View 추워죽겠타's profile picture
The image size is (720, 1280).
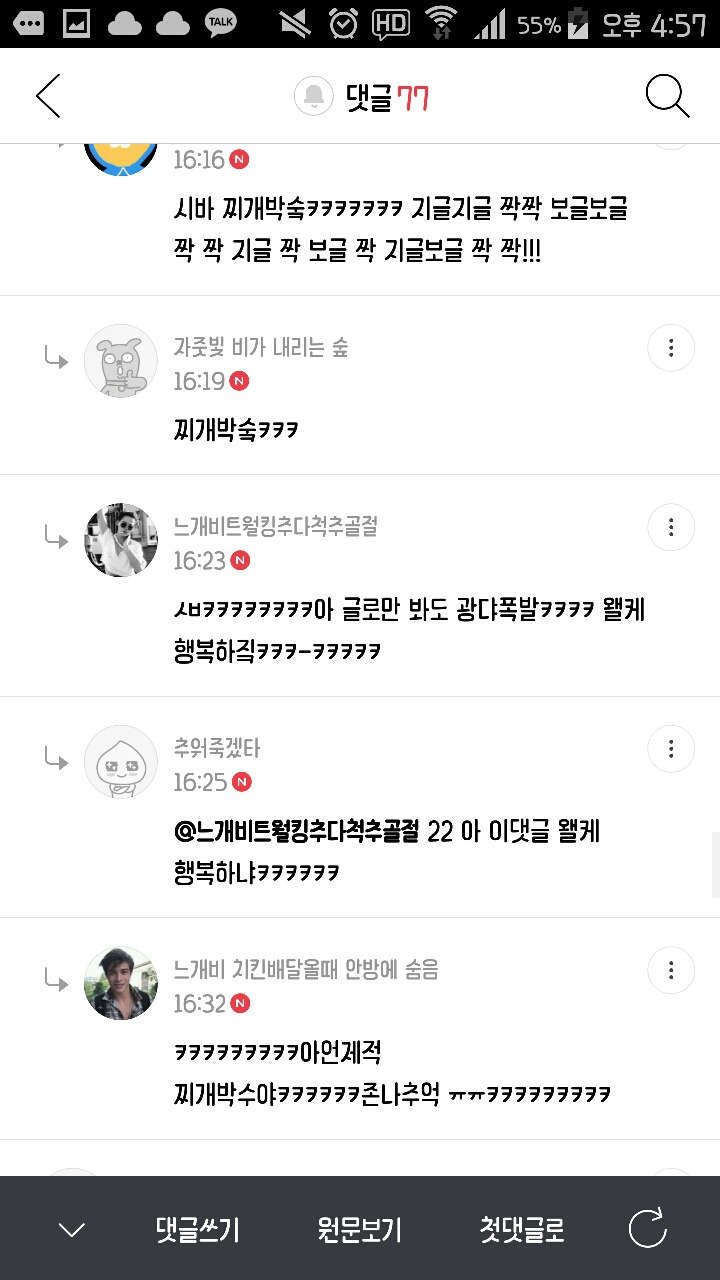click(x=121, y=762)
